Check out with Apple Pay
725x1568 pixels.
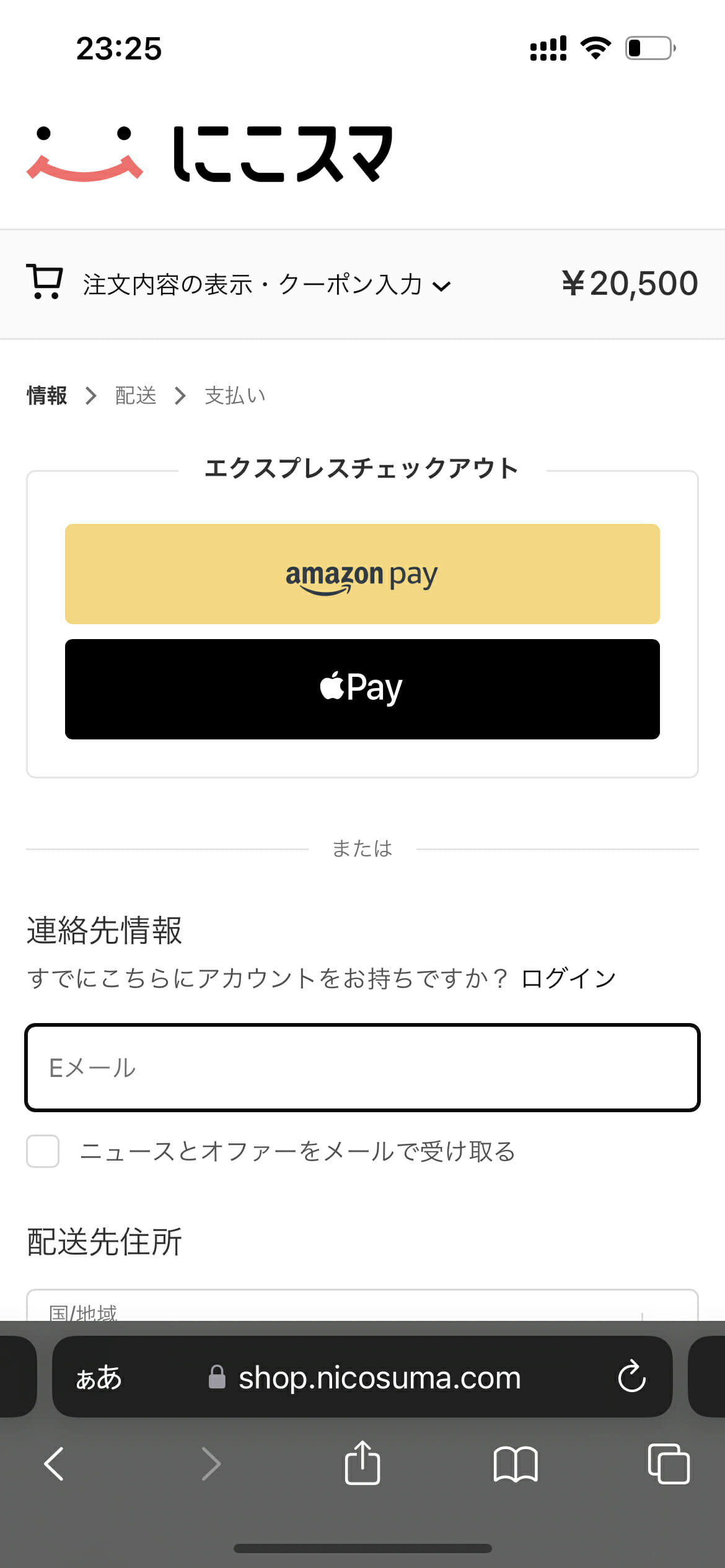[362, 689]
